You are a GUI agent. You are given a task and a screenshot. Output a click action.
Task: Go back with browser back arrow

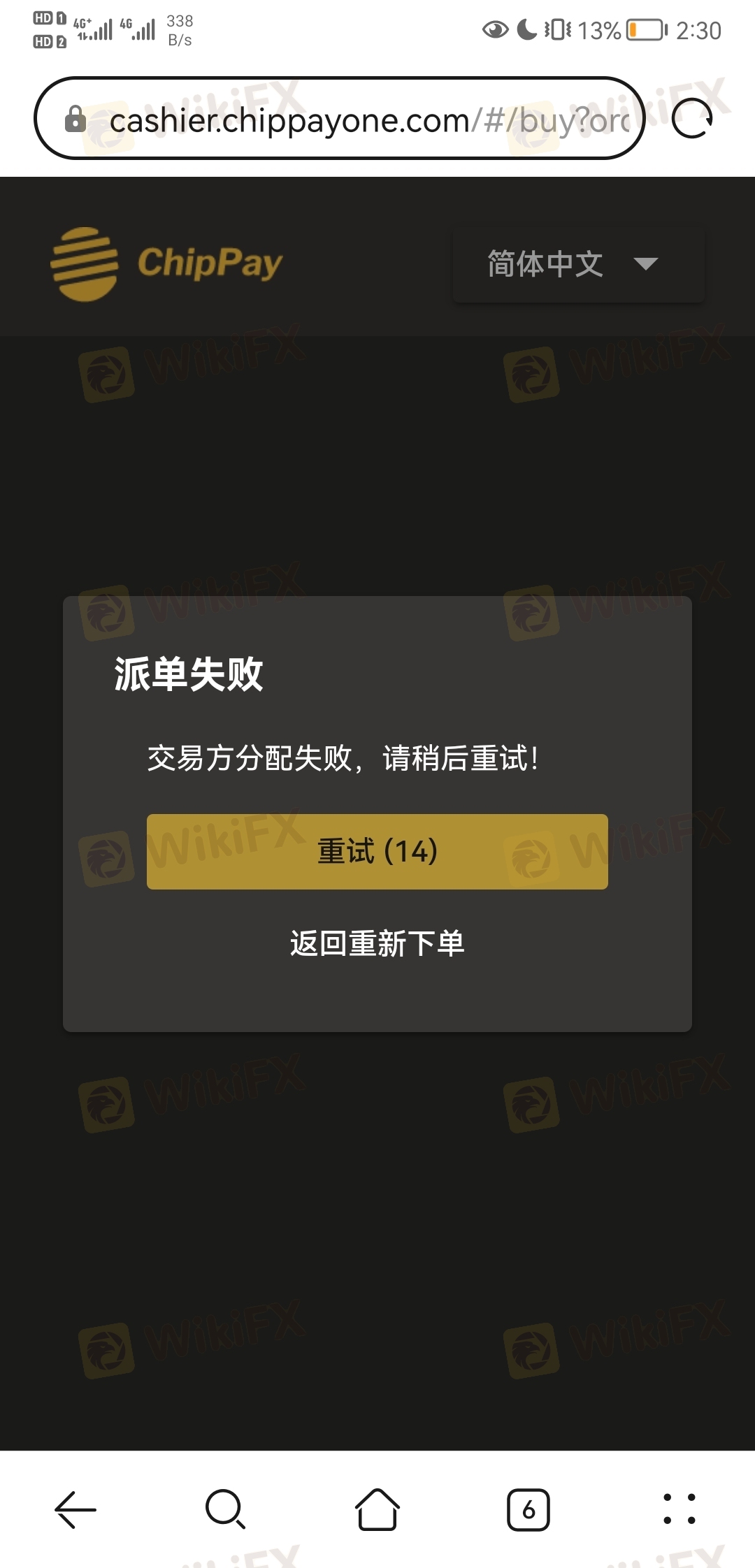[75, 1509]
